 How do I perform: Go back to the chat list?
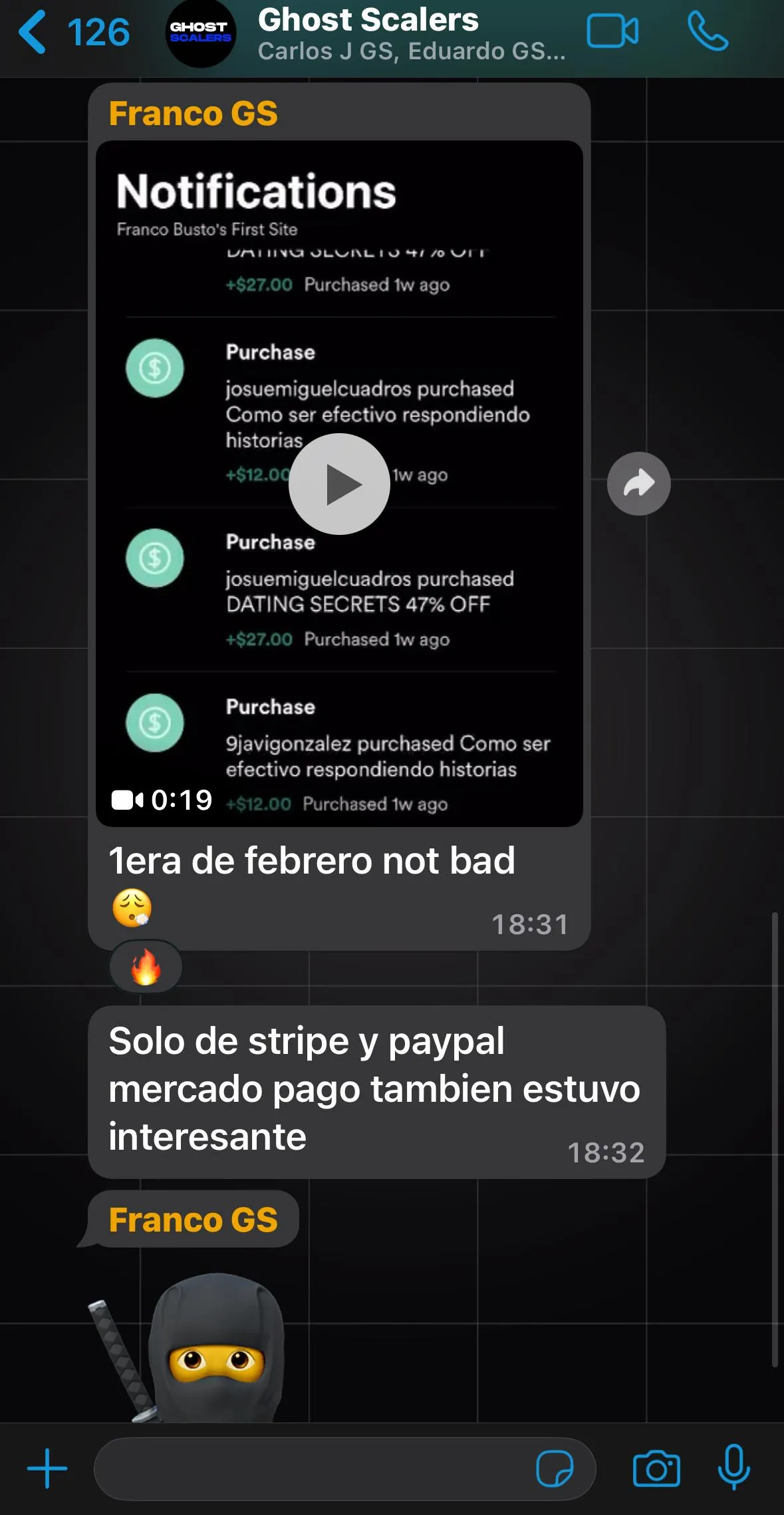pyautogui.click(x=73, y=32)
